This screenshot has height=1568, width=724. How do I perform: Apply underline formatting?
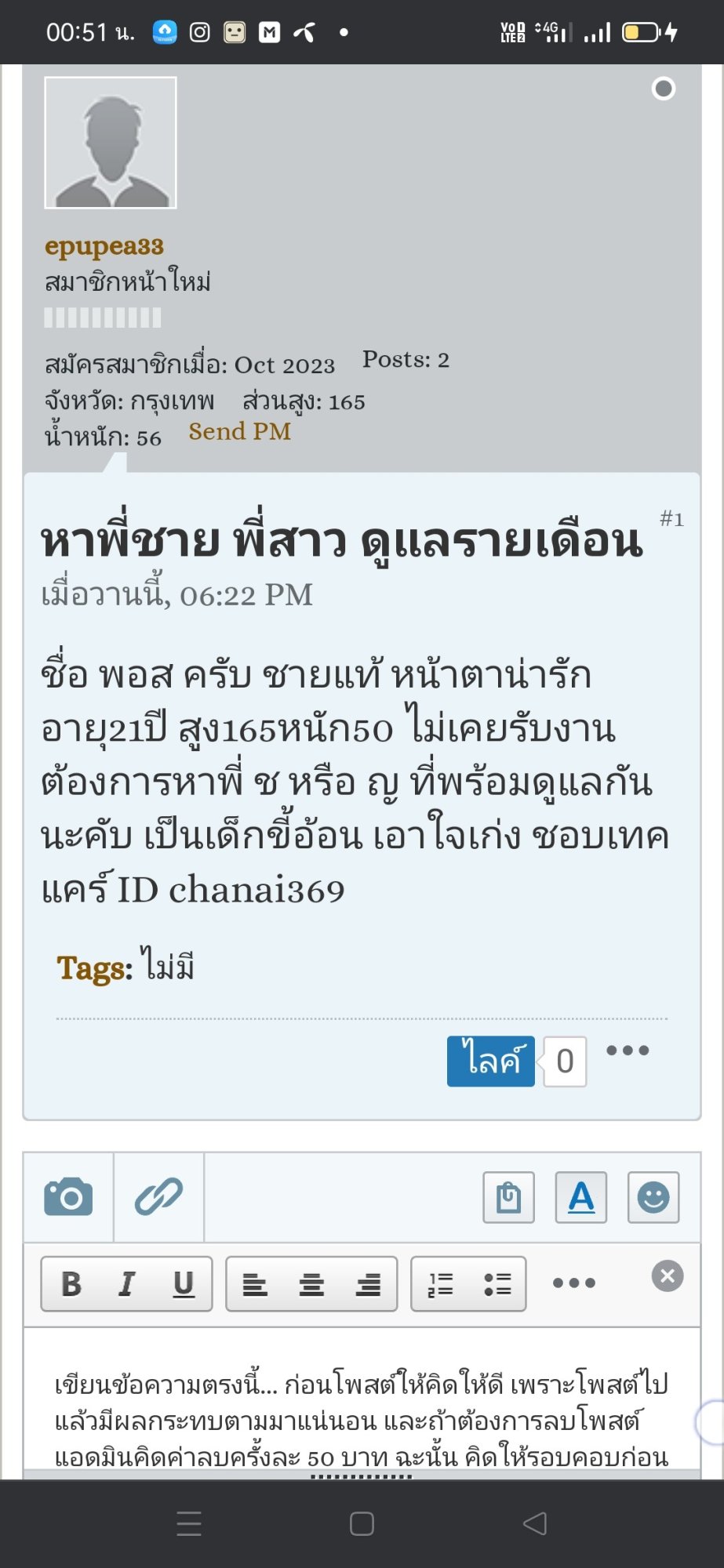tap(184, 1283)
